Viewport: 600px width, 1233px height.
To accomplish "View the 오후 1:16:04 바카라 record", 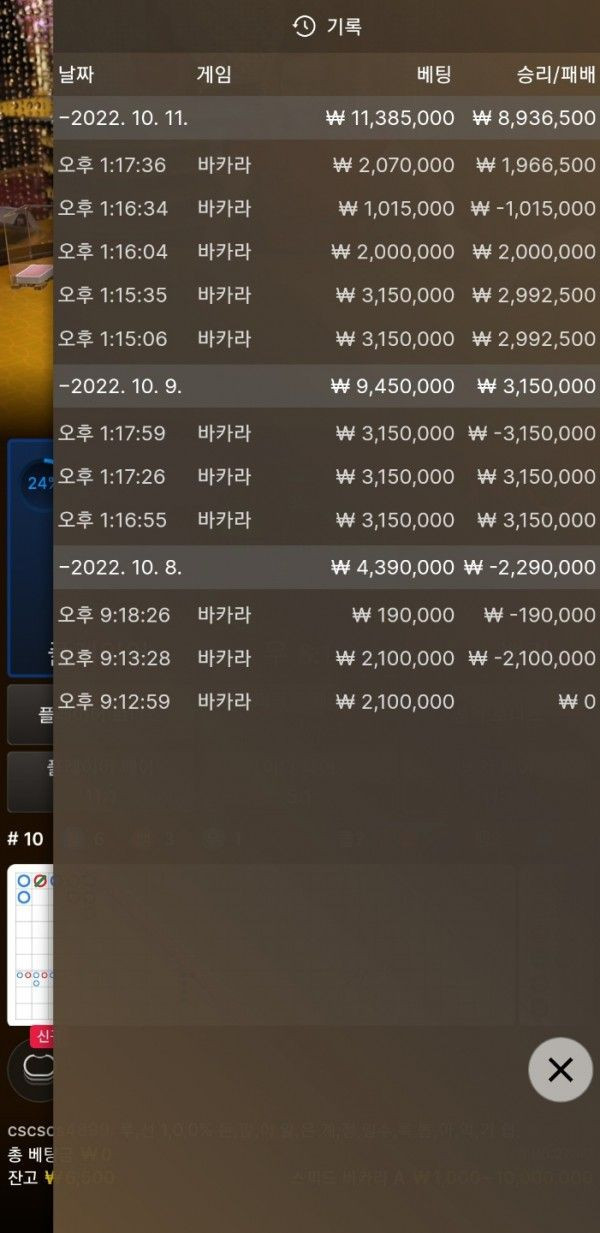I will pyautogui.click(x=326, y=252).
